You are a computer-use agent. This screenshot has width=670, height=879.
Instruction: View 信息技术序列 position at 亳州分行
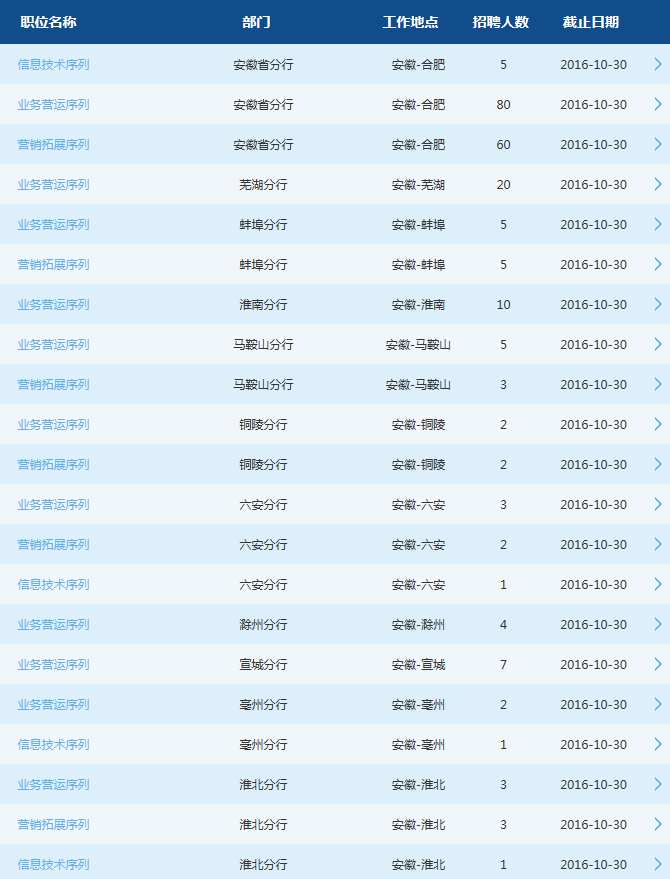[x=53, y=744]
